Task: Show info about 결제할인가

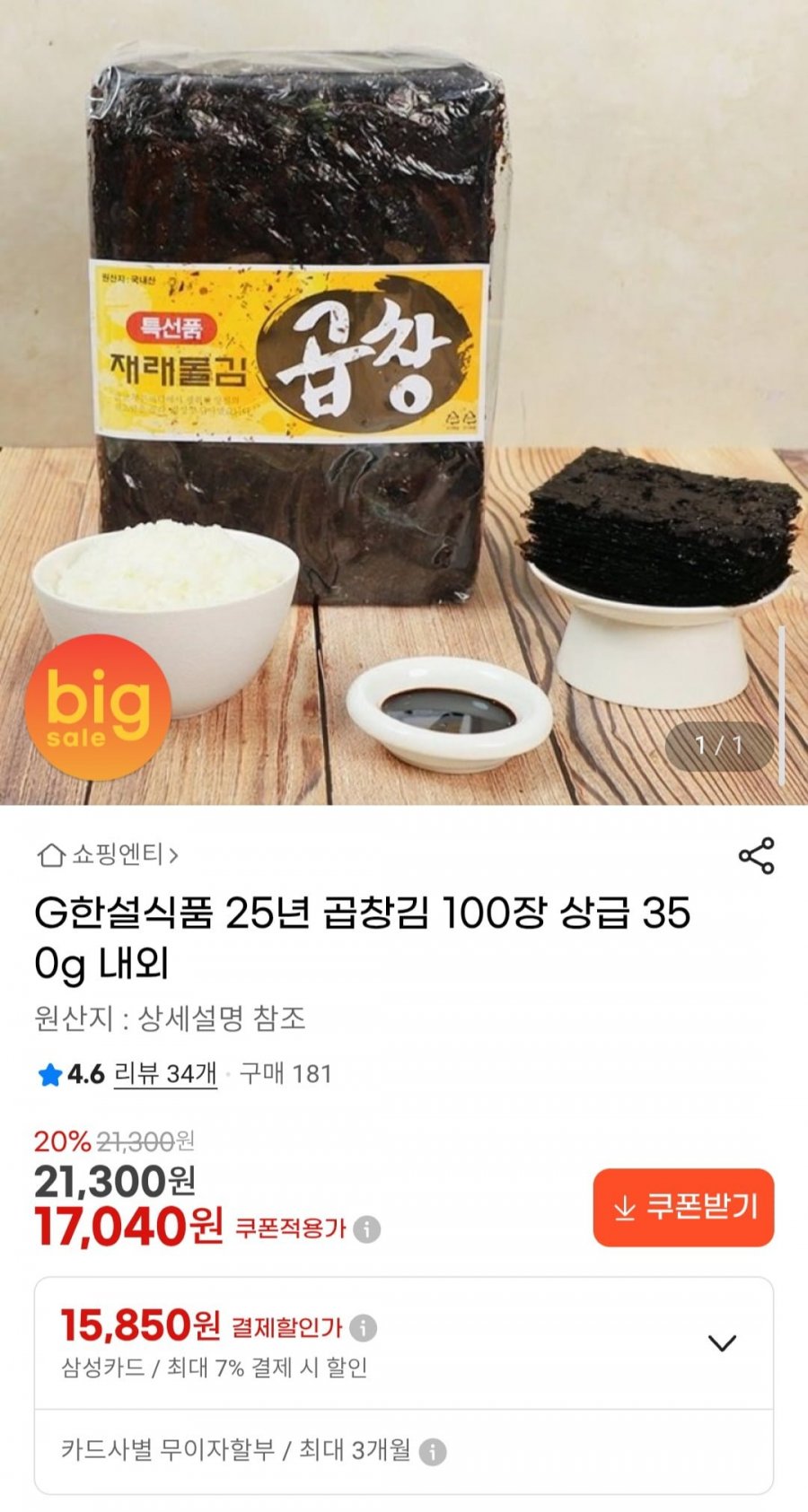Action: point(364,1327)
